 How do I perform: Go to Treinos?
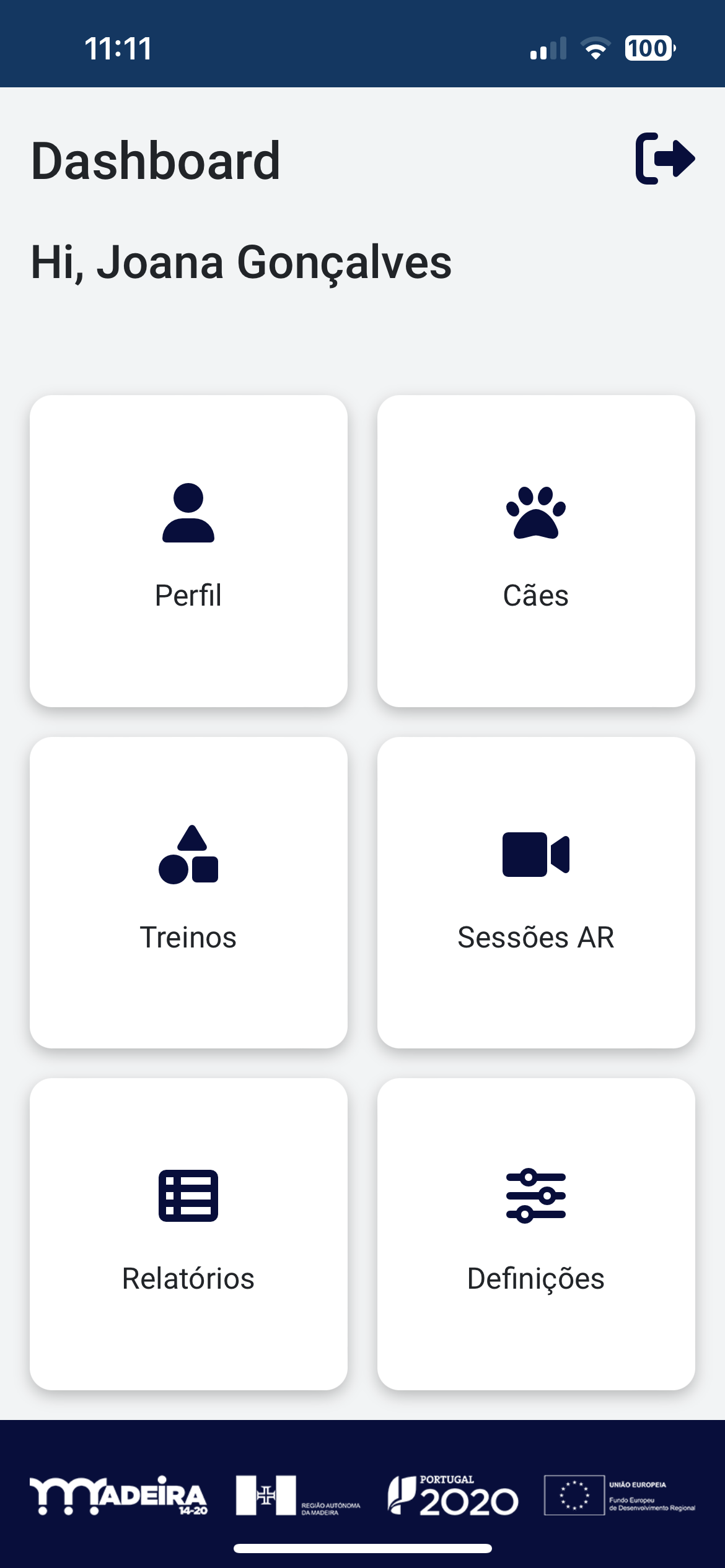(x=188, y=892)
